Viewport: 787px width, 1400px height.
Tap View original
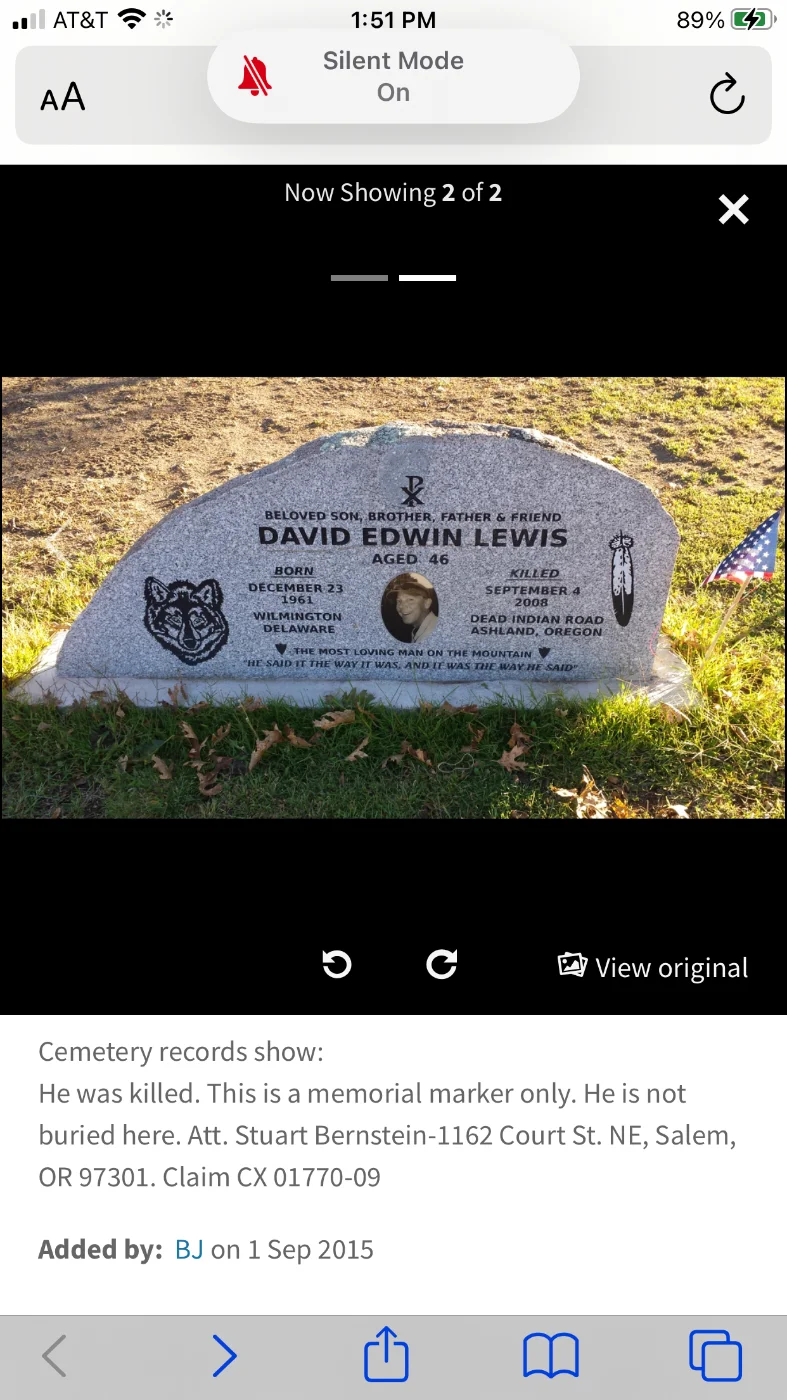(653, 967)
